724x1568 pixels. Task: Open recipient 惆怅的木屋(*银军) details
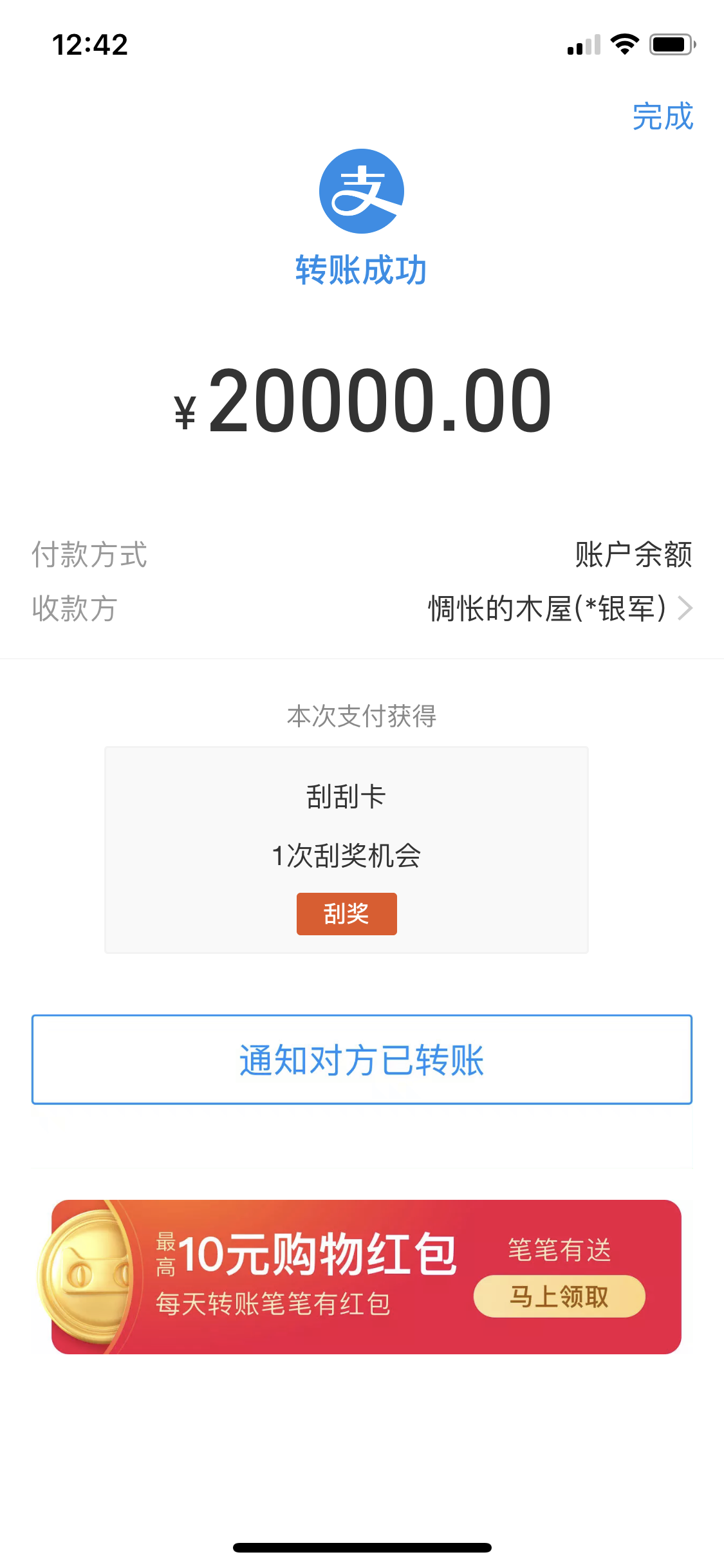point(559,608)
